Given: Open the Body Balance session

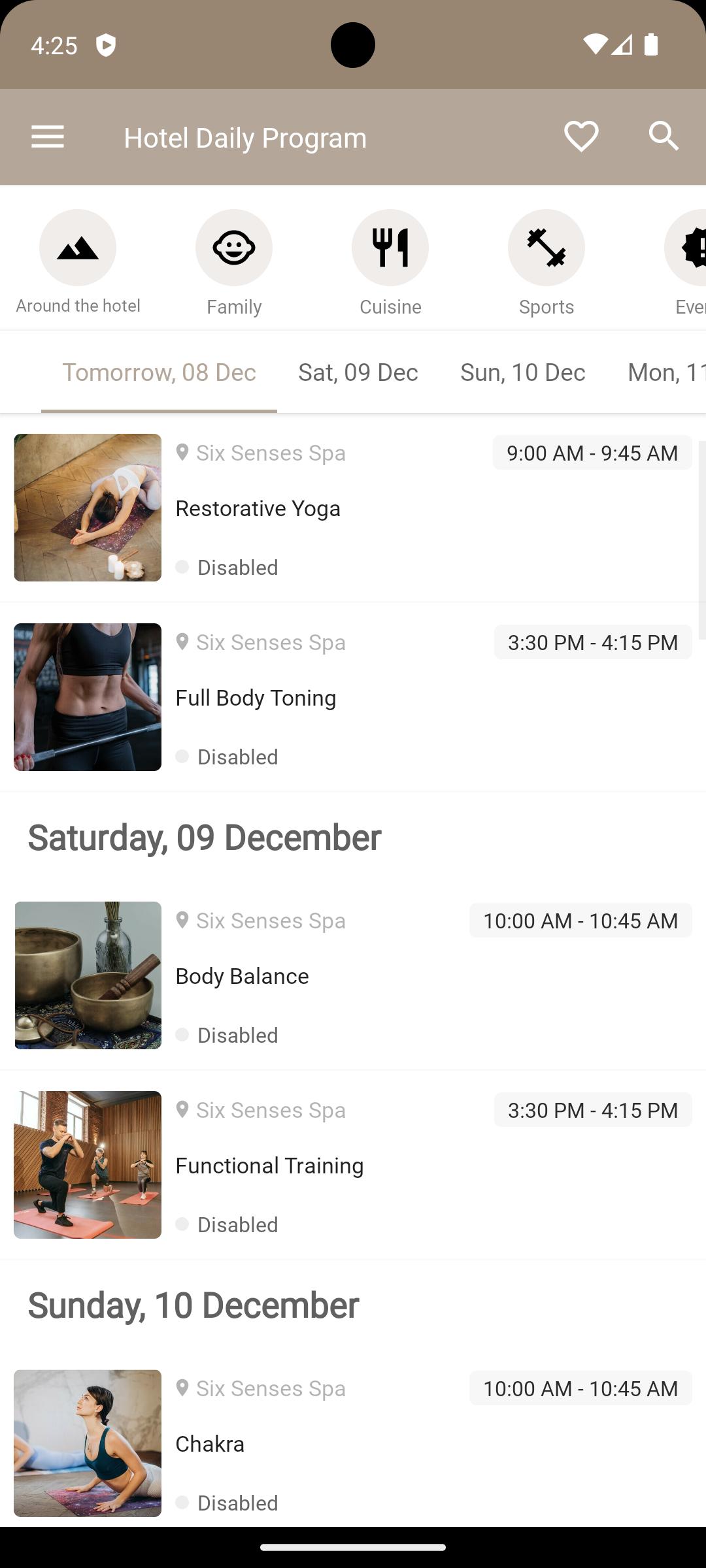Looking at the screenshot, I should click(x=353, y=975).
